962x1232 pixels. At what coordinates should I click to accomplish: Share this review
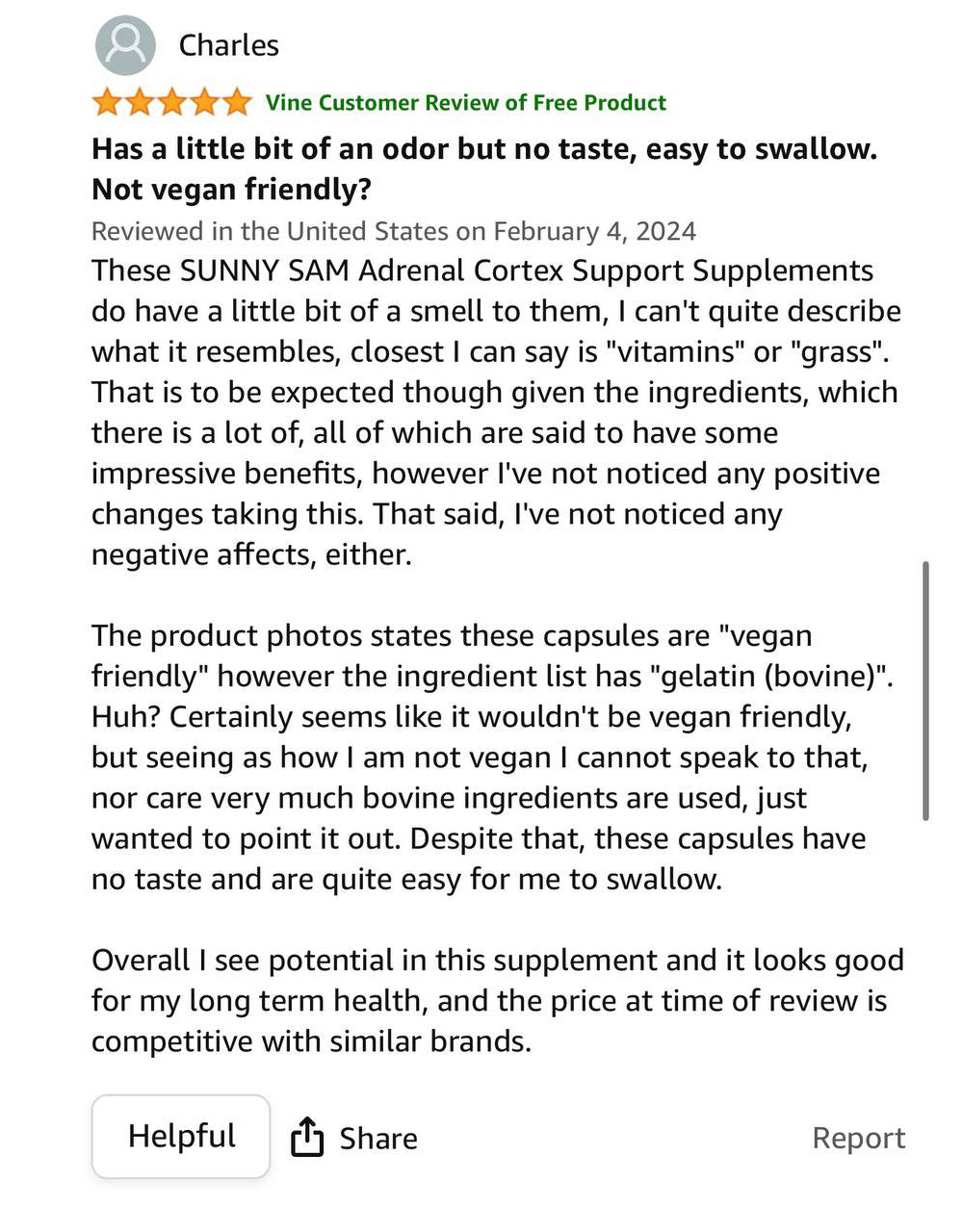click(x=354, y=1138)
